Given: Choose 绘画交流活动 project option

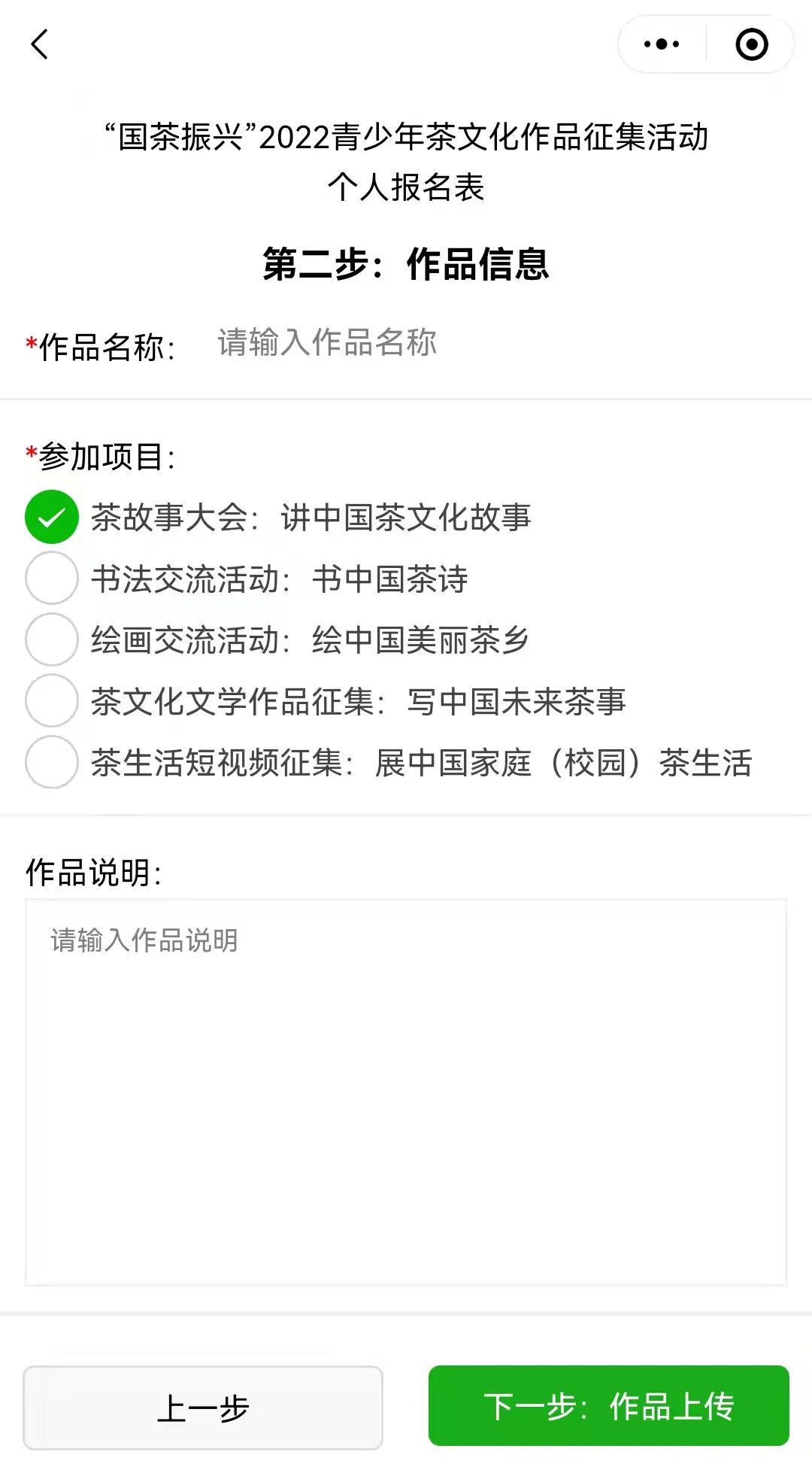Looking at the screenshot, I should click(52, 639).
